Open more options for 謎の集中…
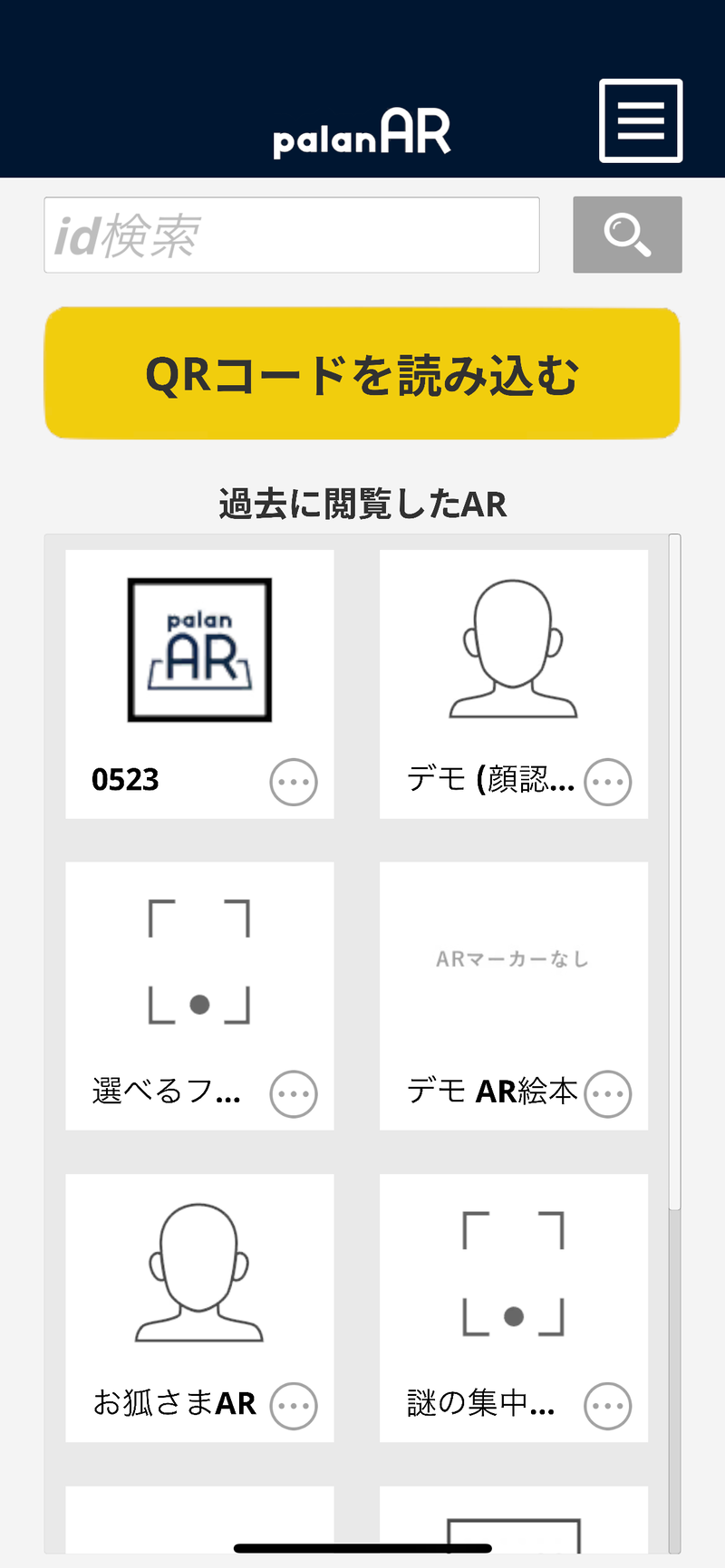The width and height of the screenshot is (725, 1568). [607, 1406]
